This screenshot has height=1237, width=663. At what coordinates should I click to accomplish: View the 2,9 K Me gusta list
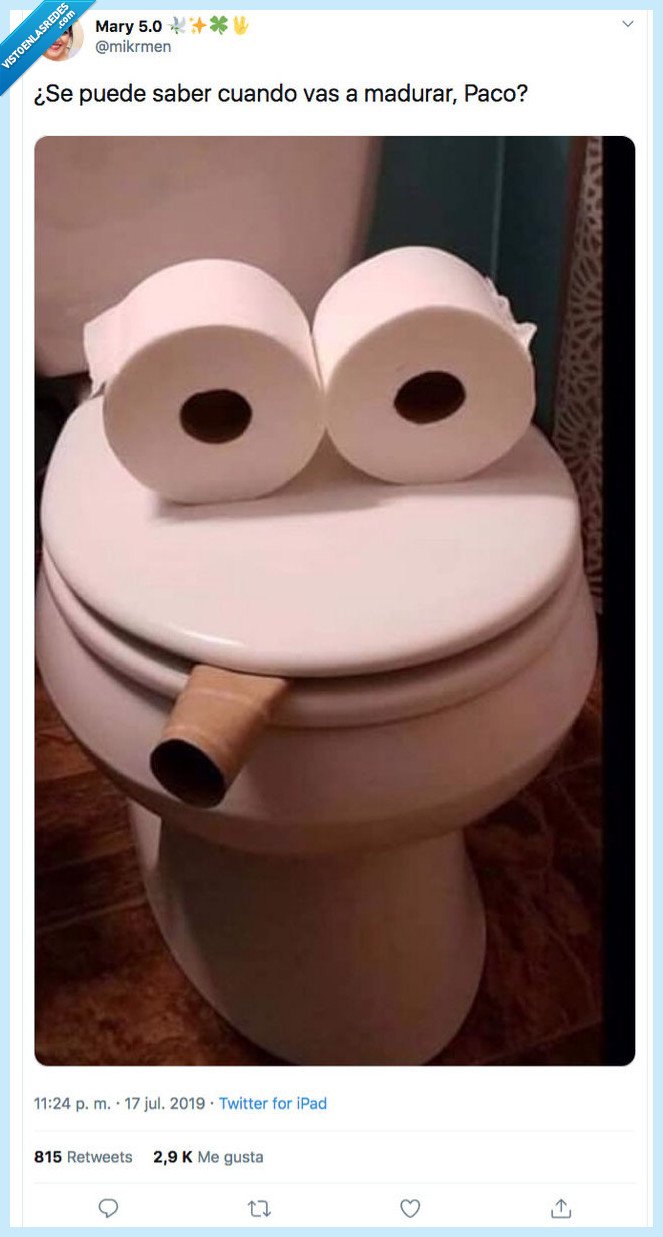point(208,1157)
